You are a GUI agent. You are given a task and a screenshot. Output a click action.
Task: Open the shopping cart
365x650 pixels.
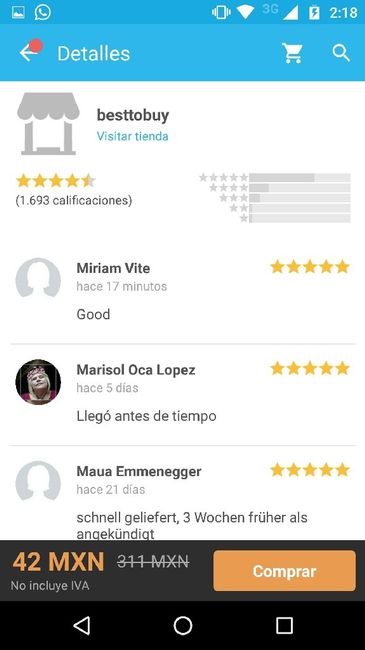pos(292,53)
